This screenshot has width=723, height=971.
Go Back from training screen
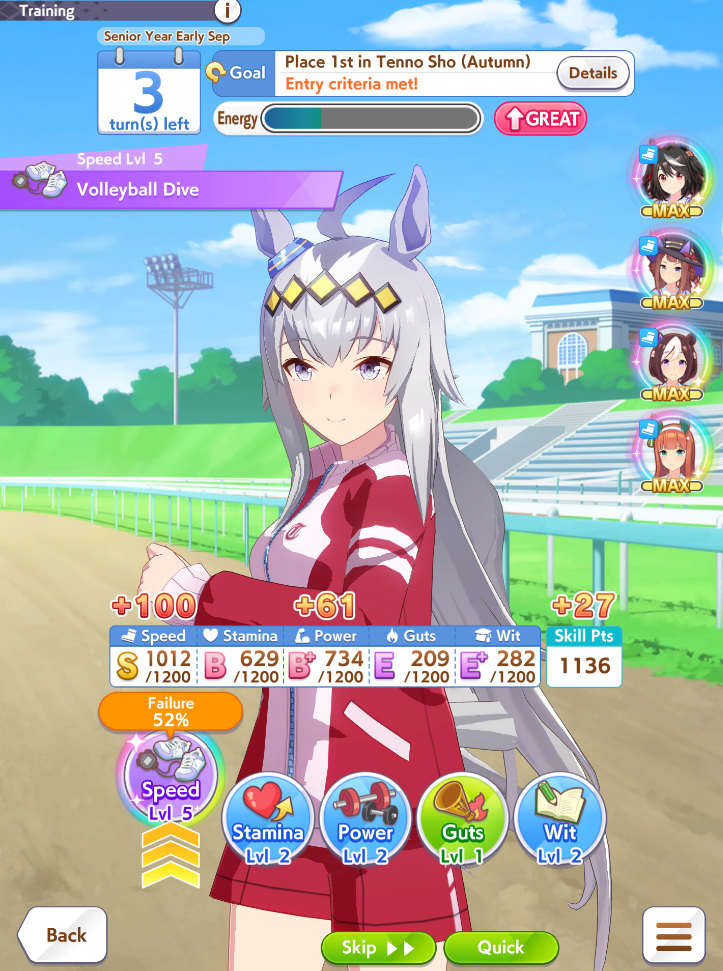(63, 935)
